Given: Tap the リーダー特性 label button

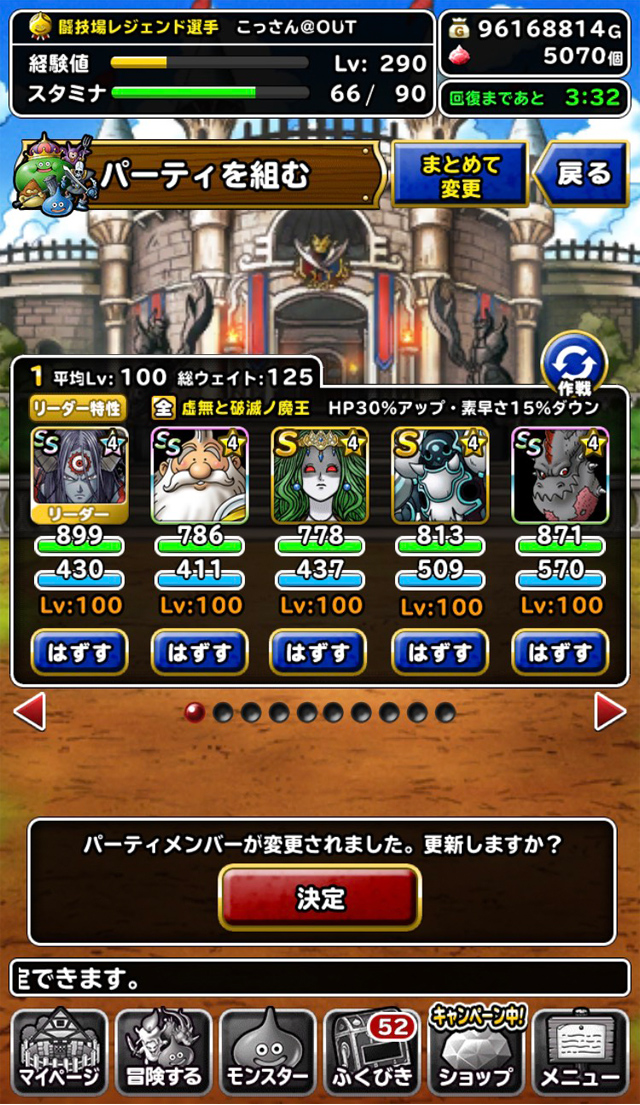Looking at the screenshot, I should coord(78,408).
